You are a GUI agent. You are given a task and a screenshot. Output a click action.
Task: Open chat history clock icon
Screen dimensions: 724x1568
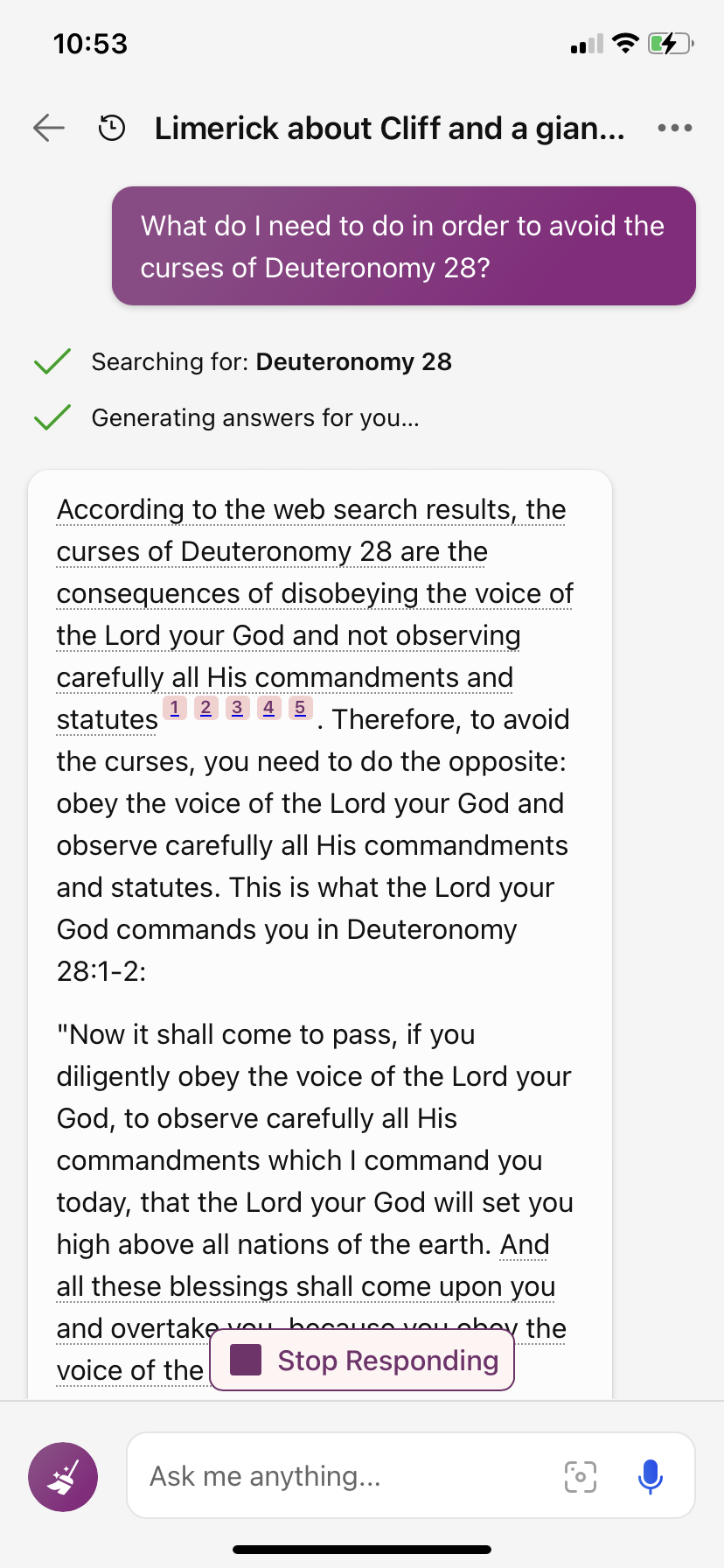(x=112, y=129)
